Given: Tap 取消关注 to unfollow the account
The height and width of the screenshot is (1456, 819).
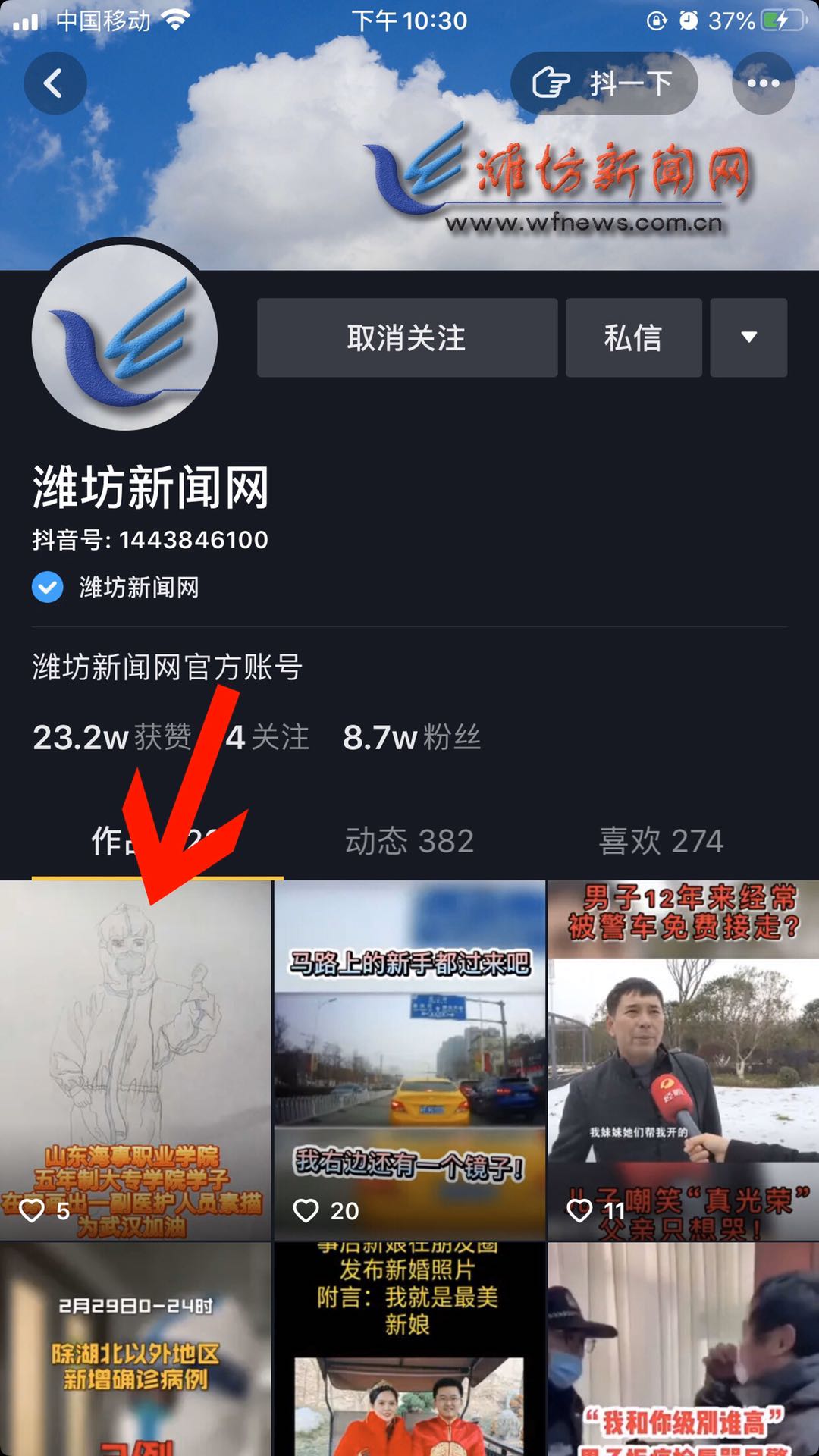Looking at the screenshot, I should pos(407,338).
